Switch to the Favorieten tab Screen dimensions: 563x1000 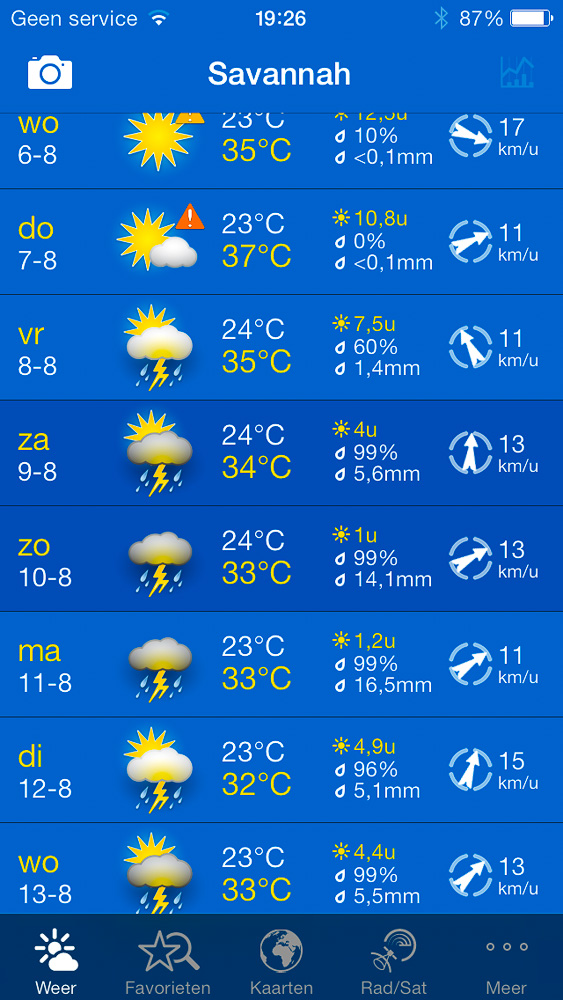pyautogui.click(x=168, y=959)
